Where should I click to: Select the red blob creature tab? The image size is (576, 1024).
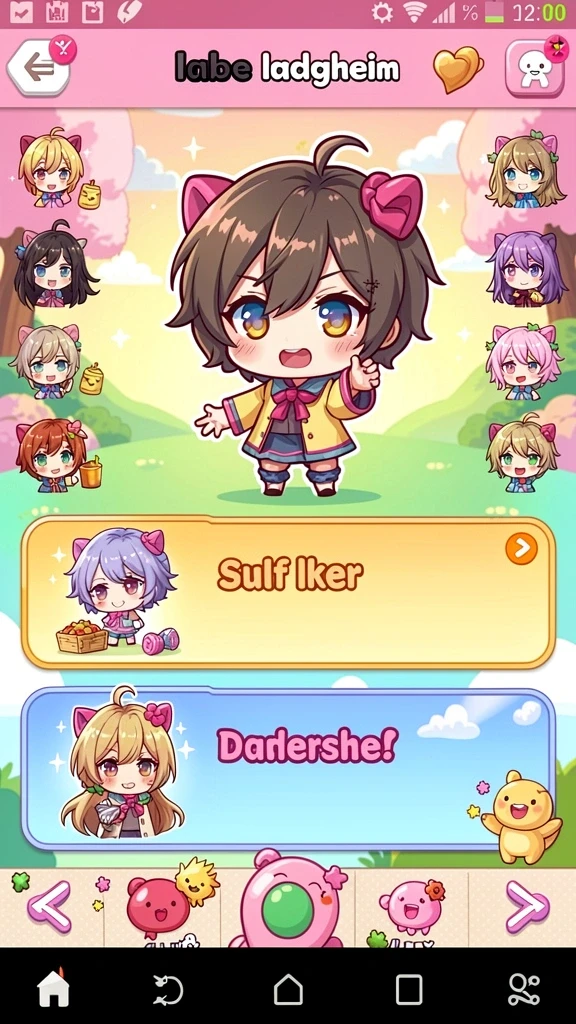[x=157, y=907]
